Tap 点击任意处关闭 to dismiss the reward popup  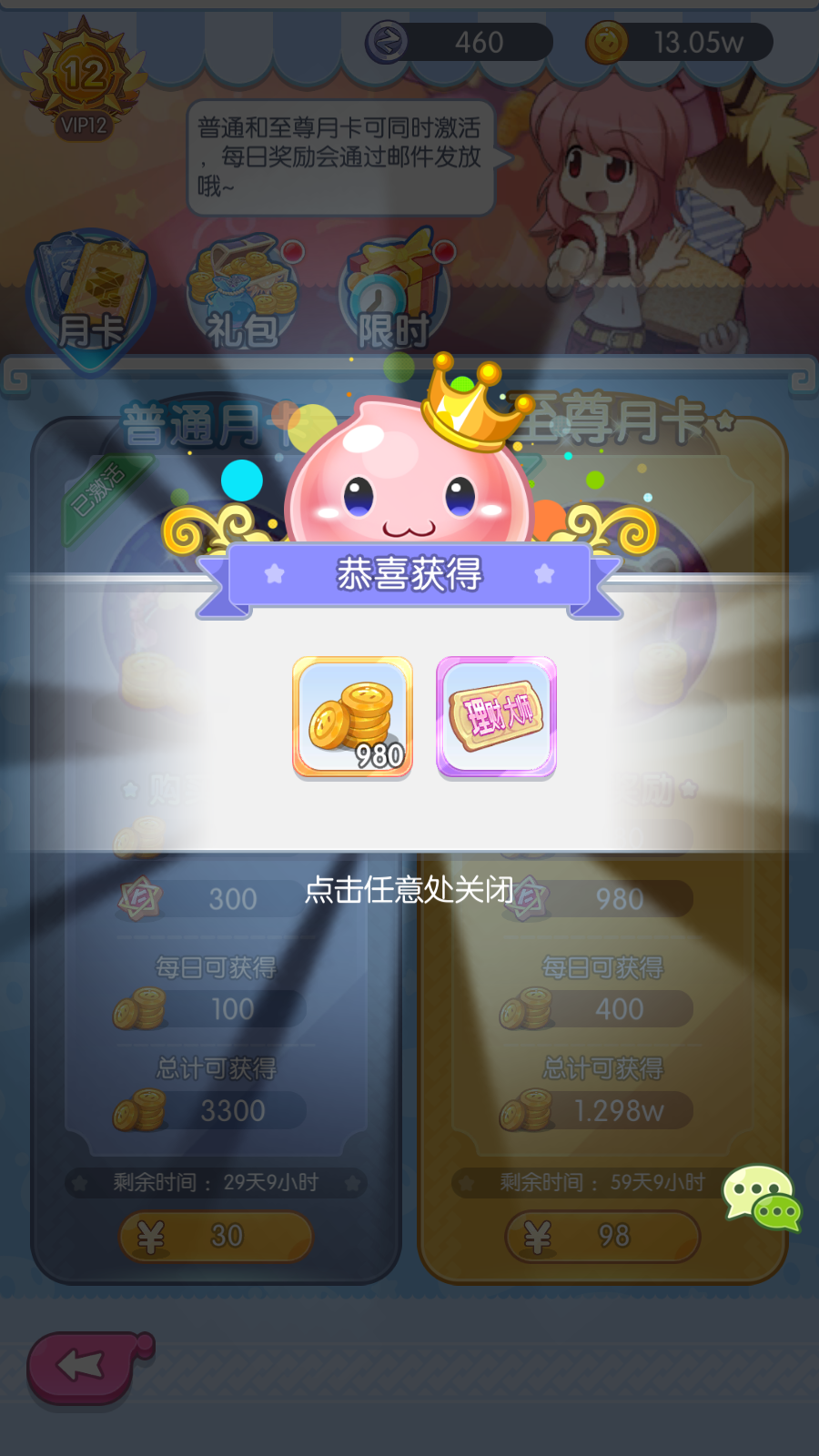coord(409,890)
